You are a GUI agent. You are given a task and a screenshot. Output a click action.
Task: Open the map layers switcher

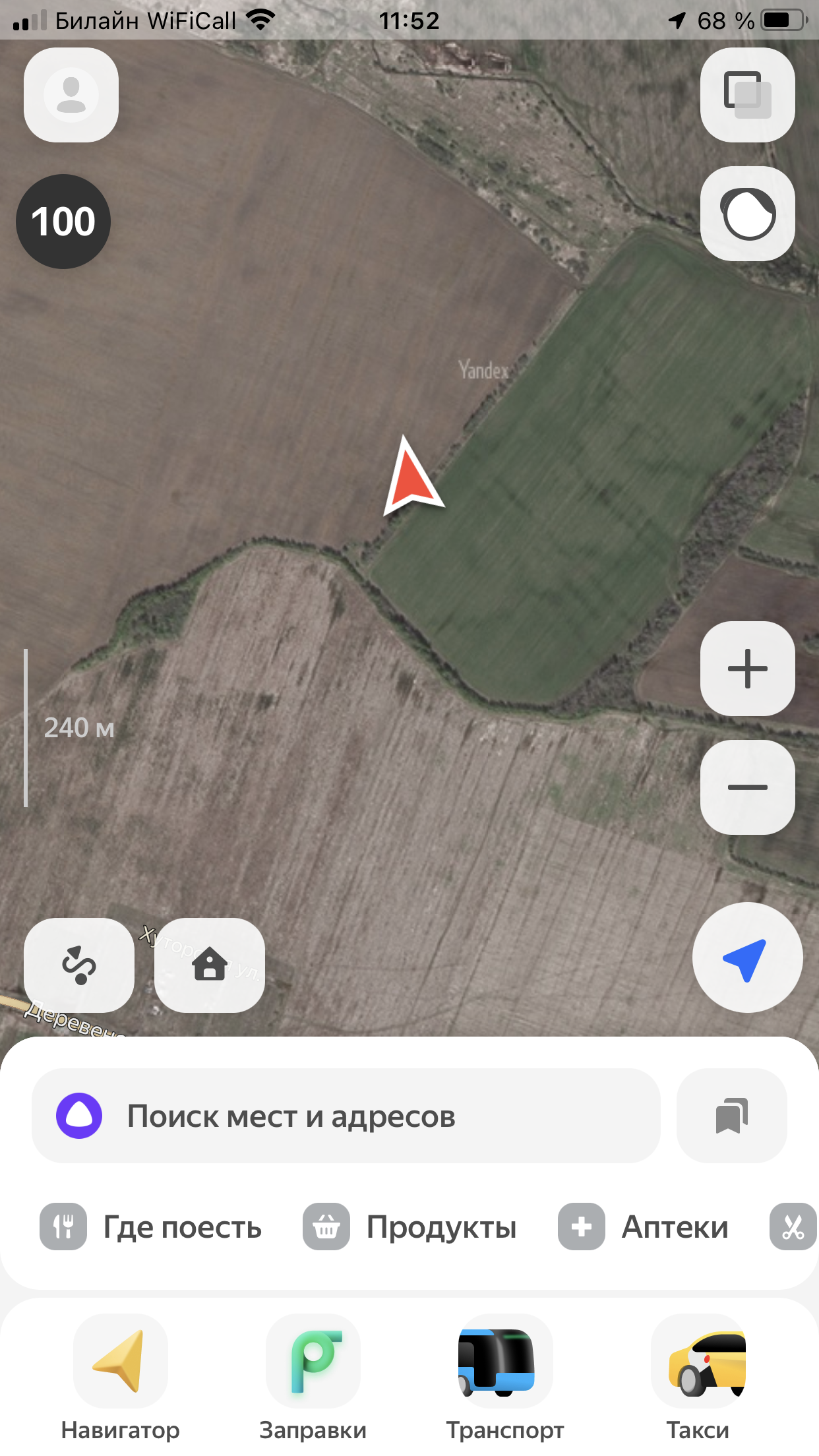(747, 95)
